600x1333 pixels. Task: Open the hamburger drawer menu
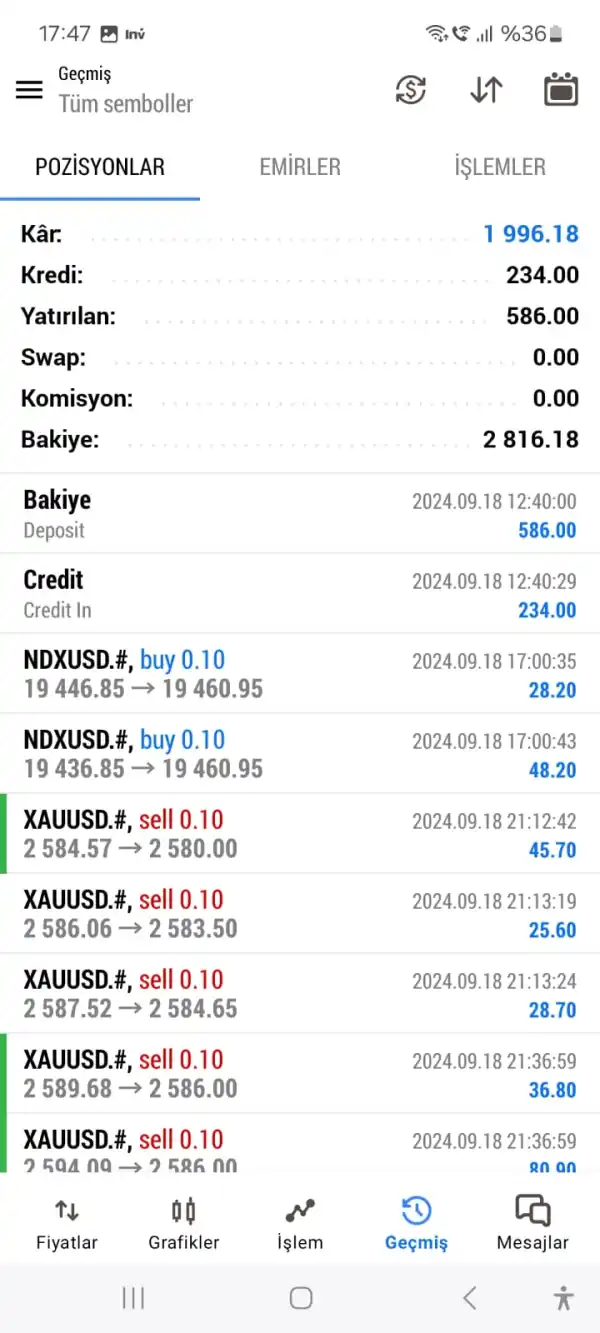tap(29, 90)
